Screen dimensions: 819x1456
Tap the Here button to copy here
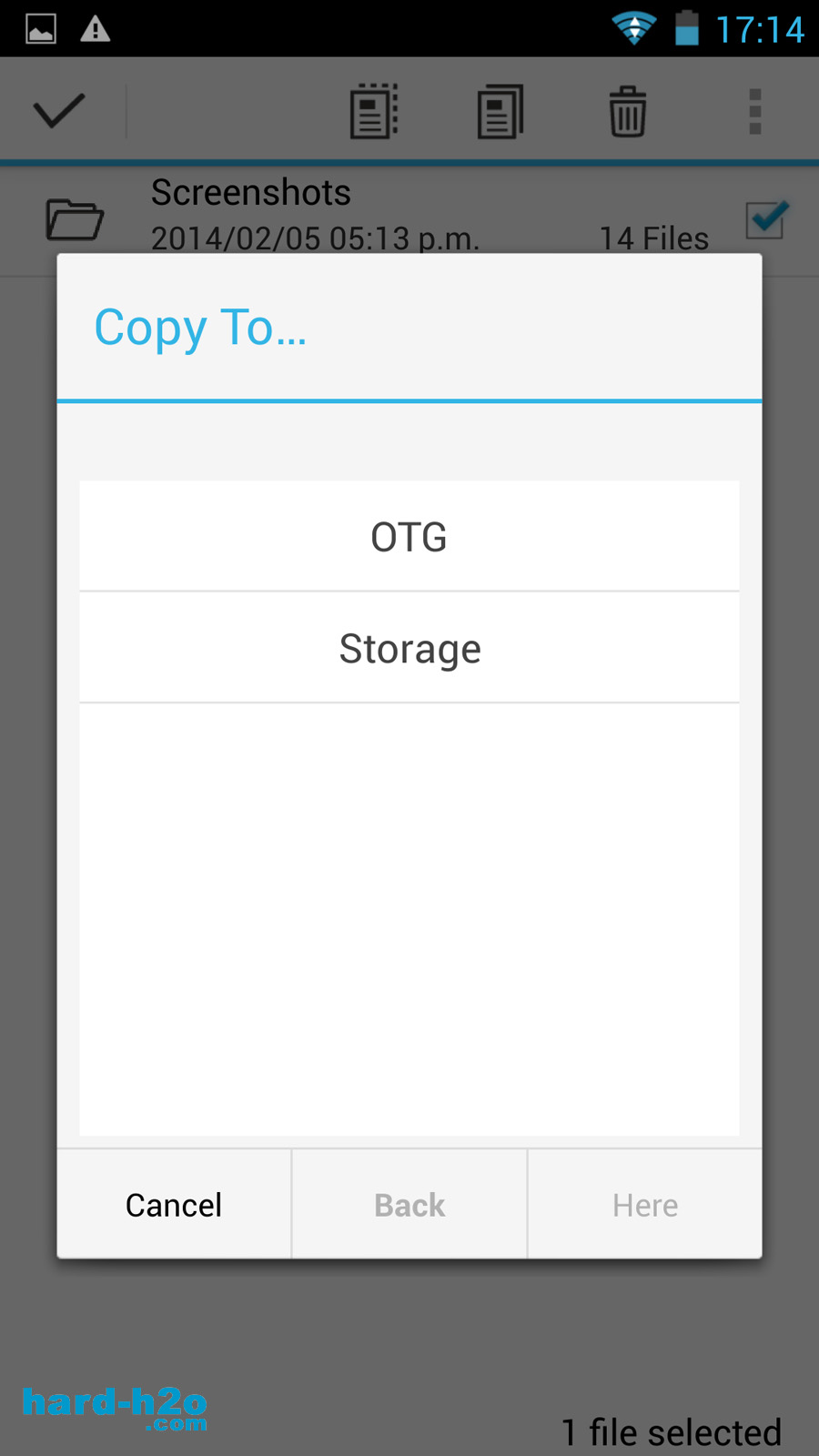tap(645, 1204)
